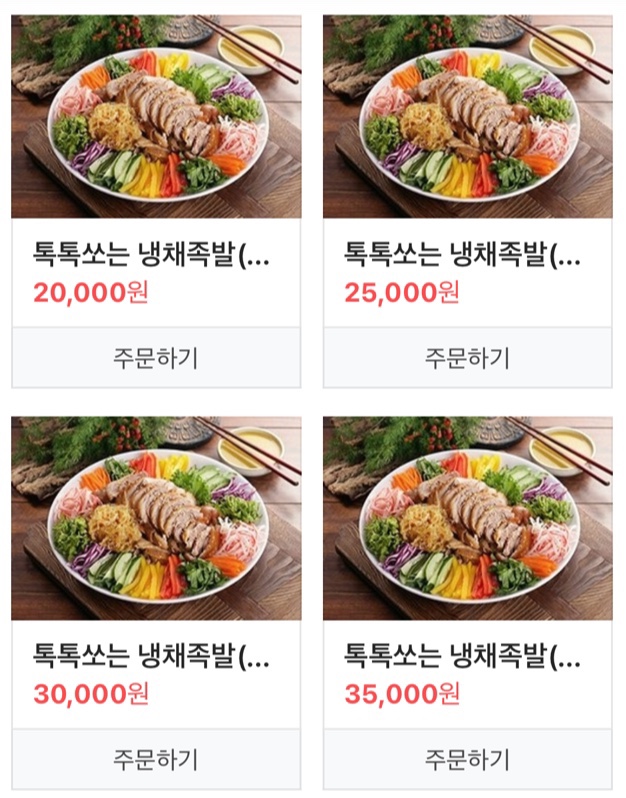Open the 20,000원 냉채족발 product photo
The height and width of the screenshot is (798, 626).
click(x=156, y=116)
